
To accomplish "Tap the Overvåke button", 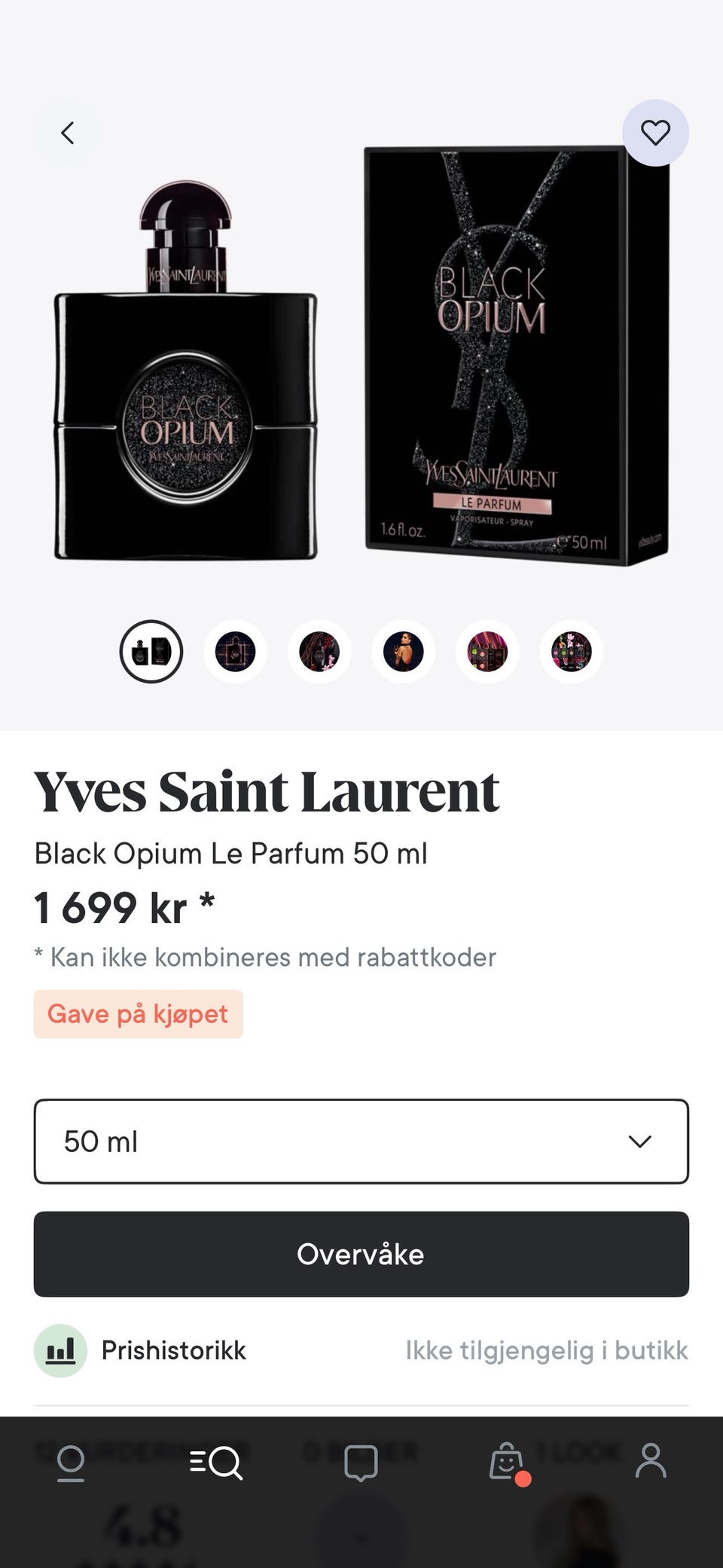I will click(361, 1255).
